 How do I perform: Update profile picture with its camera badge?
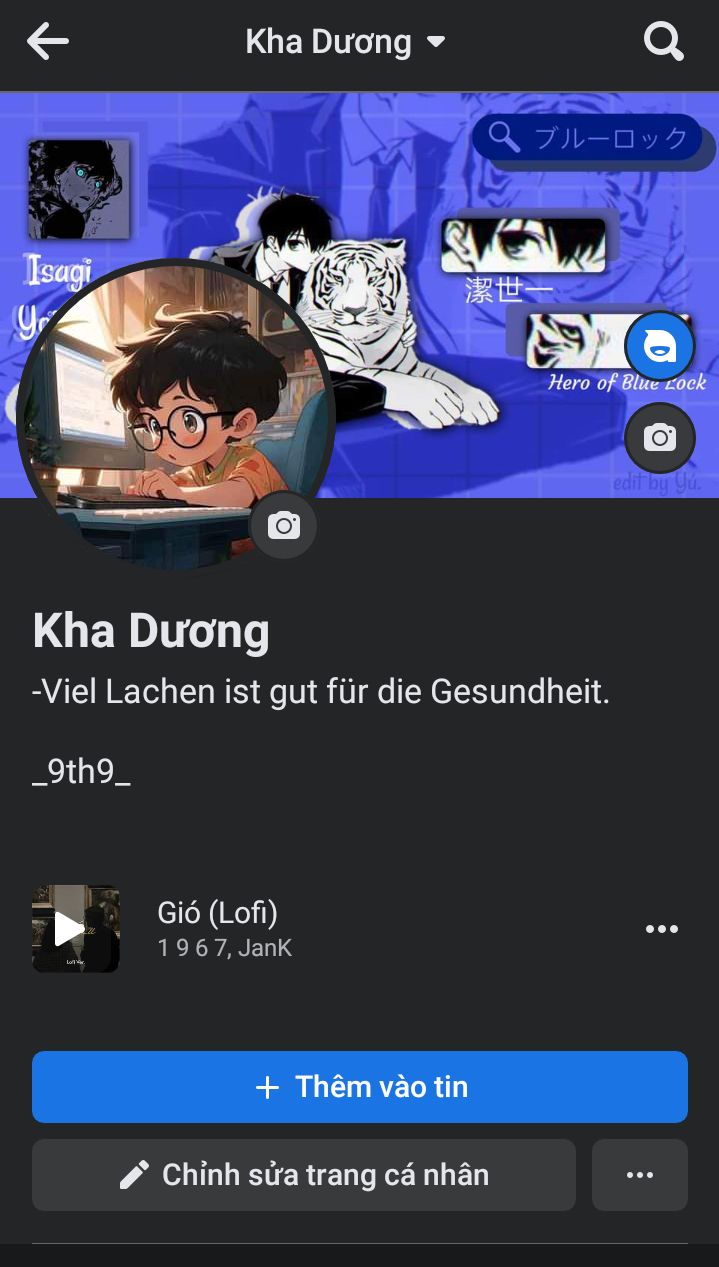tap(283, 526)
